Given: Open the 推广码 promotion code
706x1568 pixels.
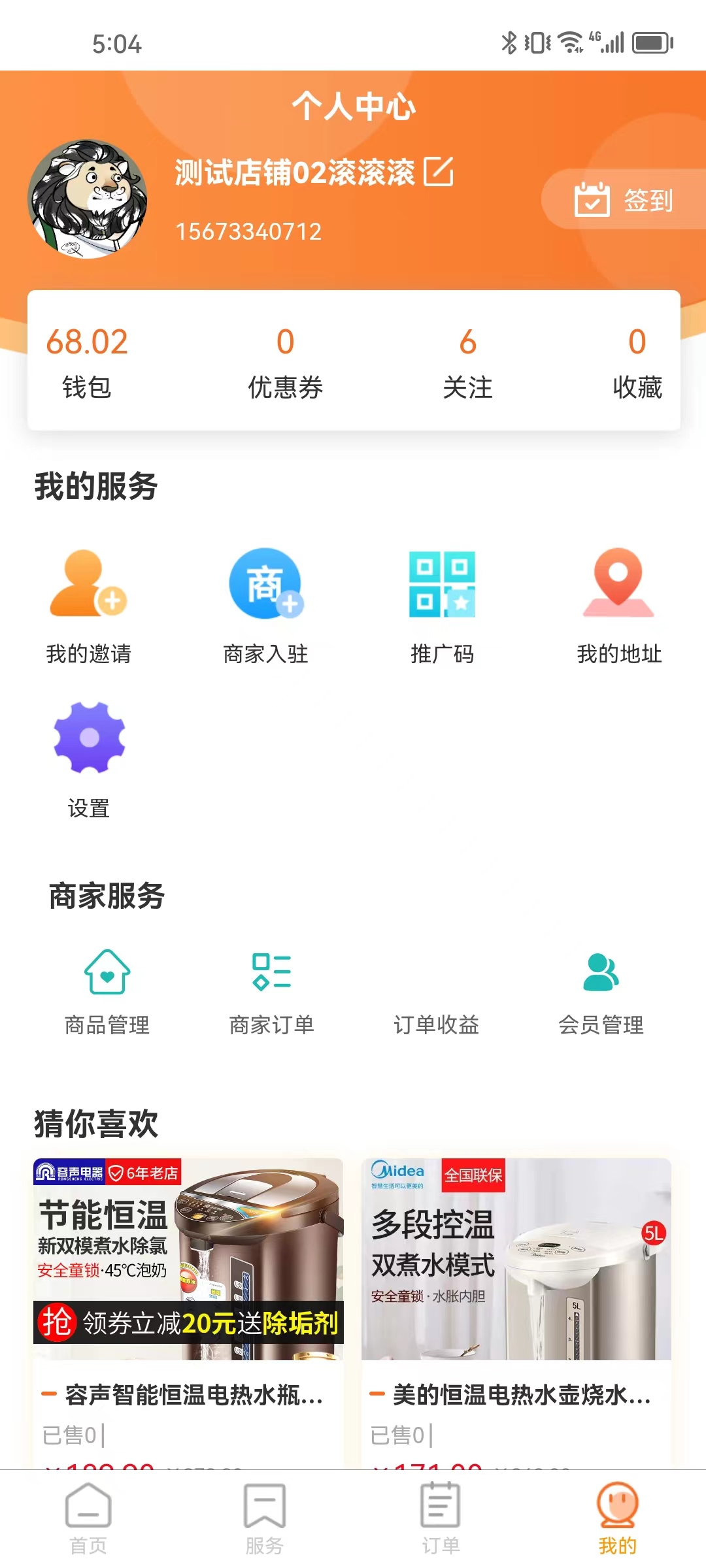Looking at the screenshot, I should click(x=442, y=606).
